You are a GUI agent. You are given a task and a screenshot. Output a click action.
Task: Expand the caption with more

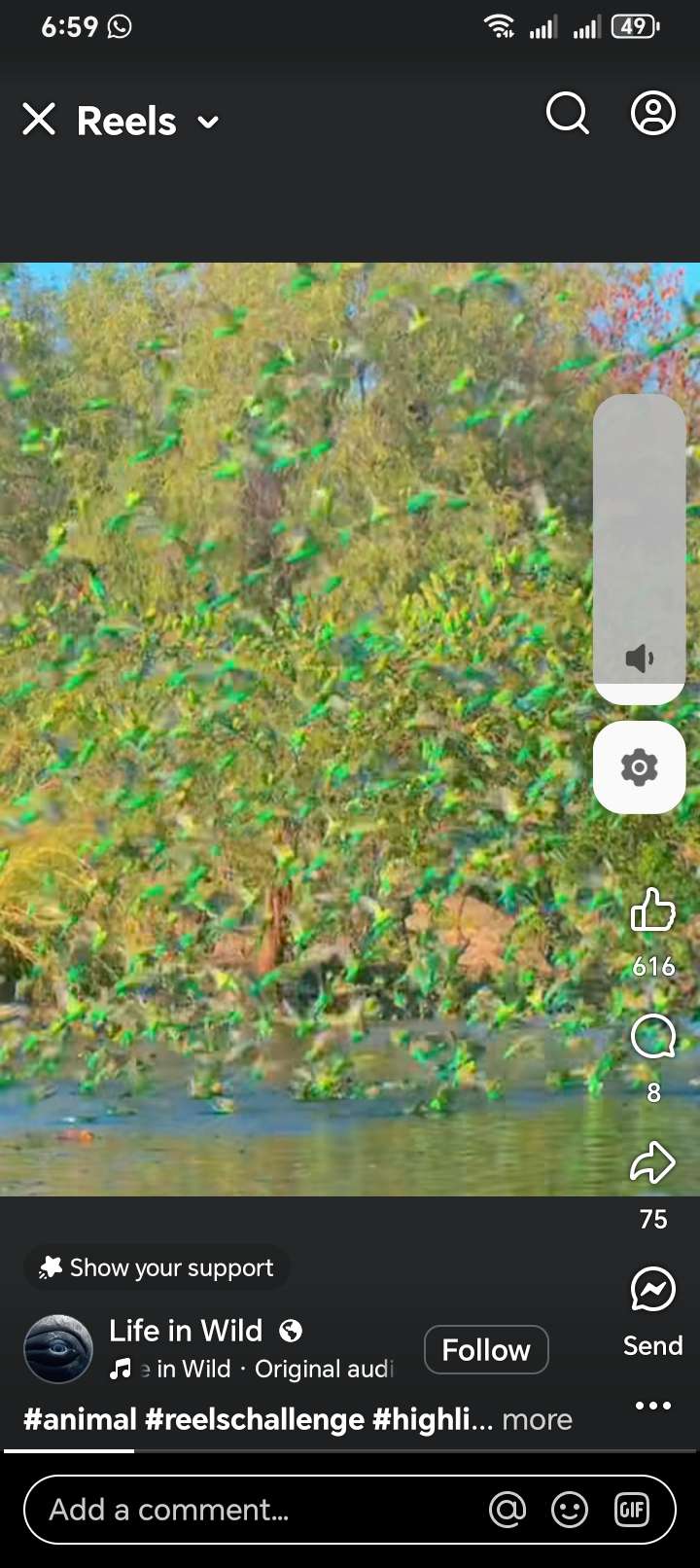point(537,1420)
